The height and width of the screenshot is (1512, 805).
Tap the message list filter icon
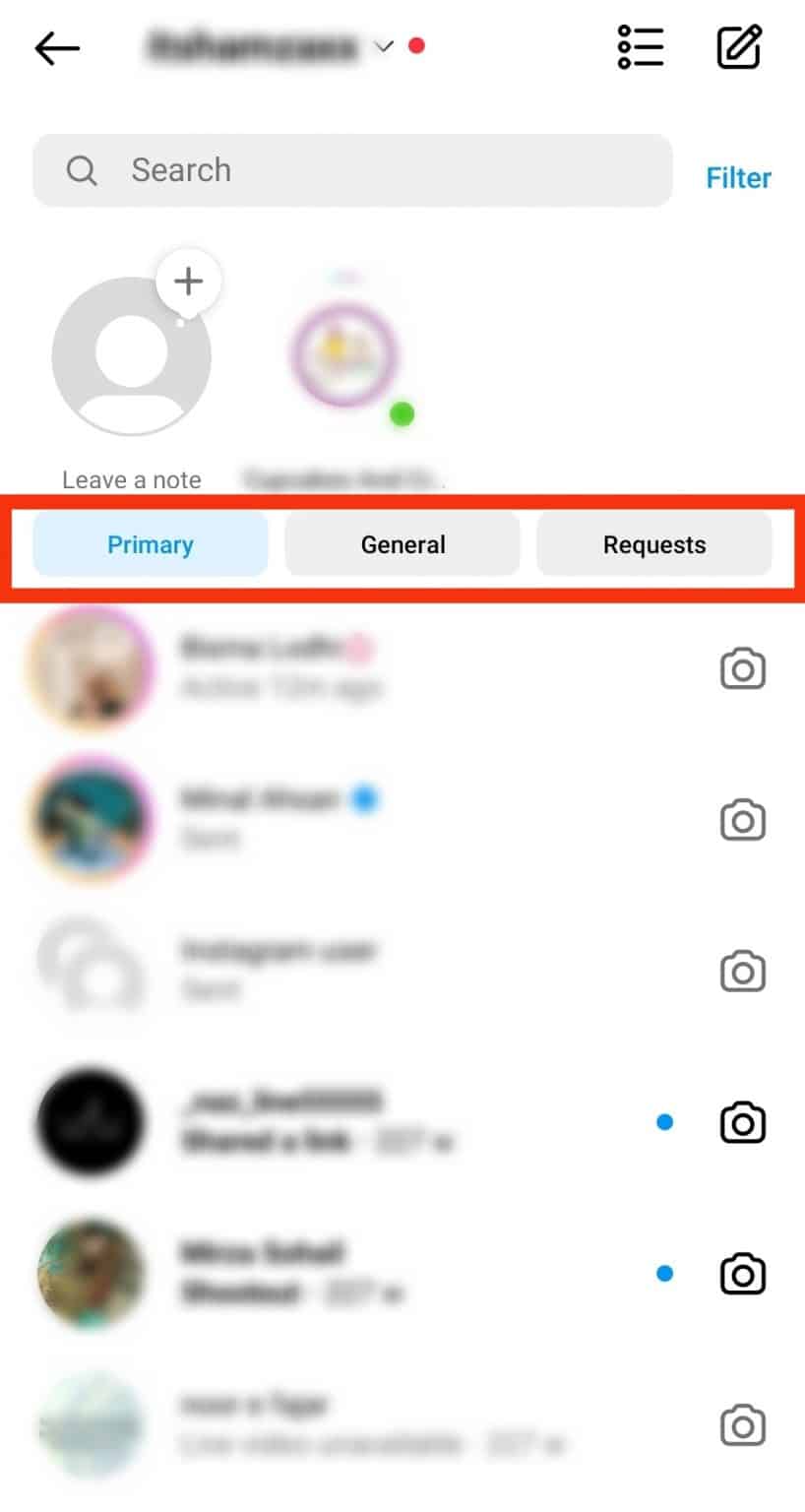[640, 46]
